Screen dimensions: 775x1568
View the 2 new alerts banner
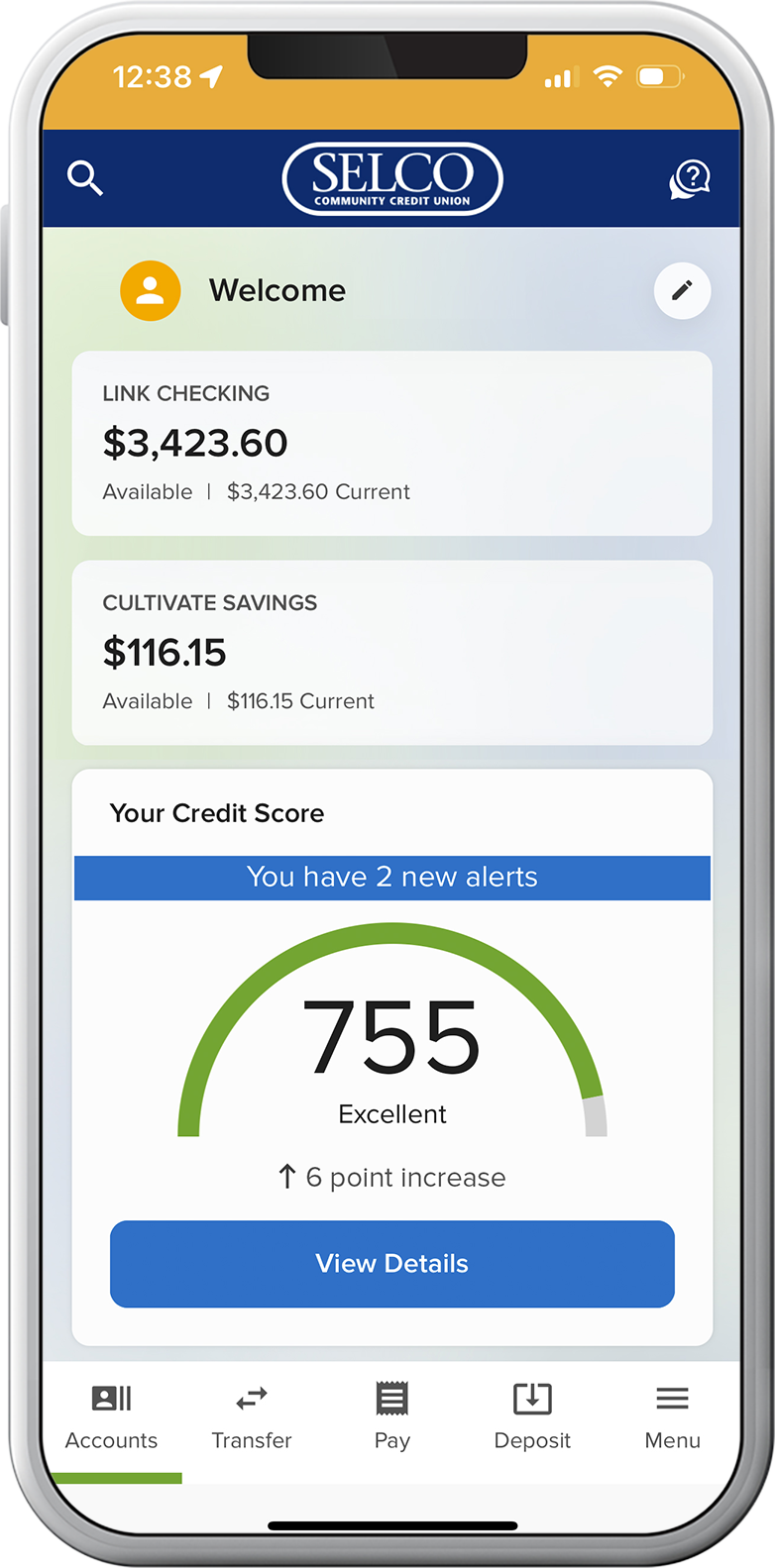391,878
